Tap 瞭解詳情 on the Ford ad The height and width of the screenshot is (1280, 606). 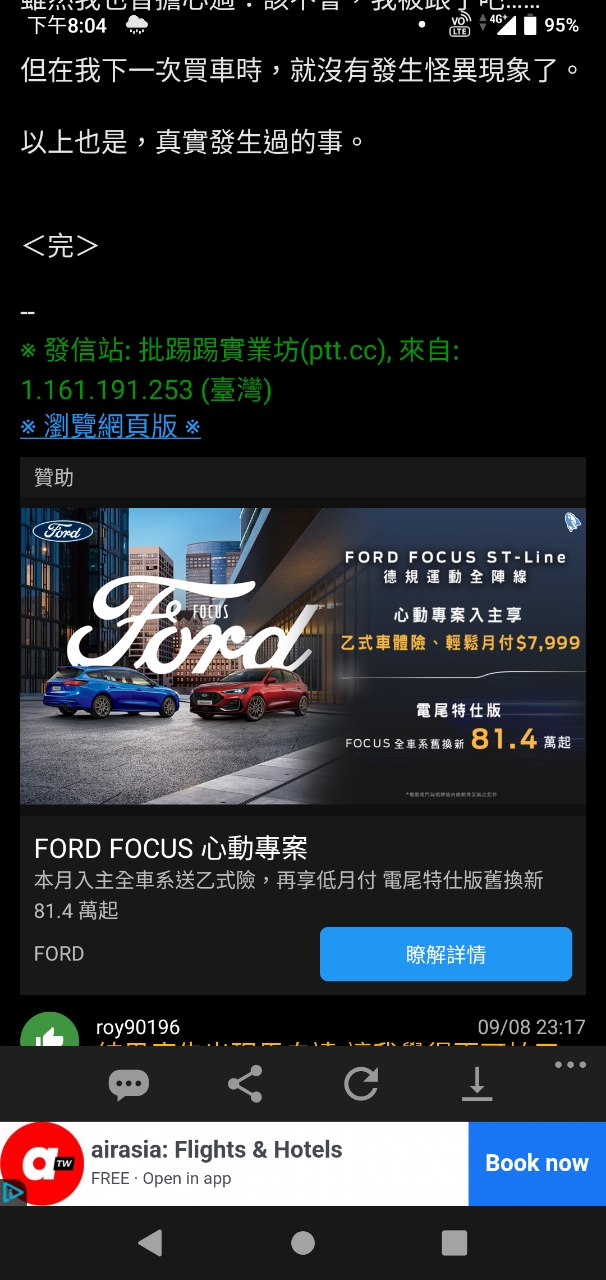[x=446, y=954]
